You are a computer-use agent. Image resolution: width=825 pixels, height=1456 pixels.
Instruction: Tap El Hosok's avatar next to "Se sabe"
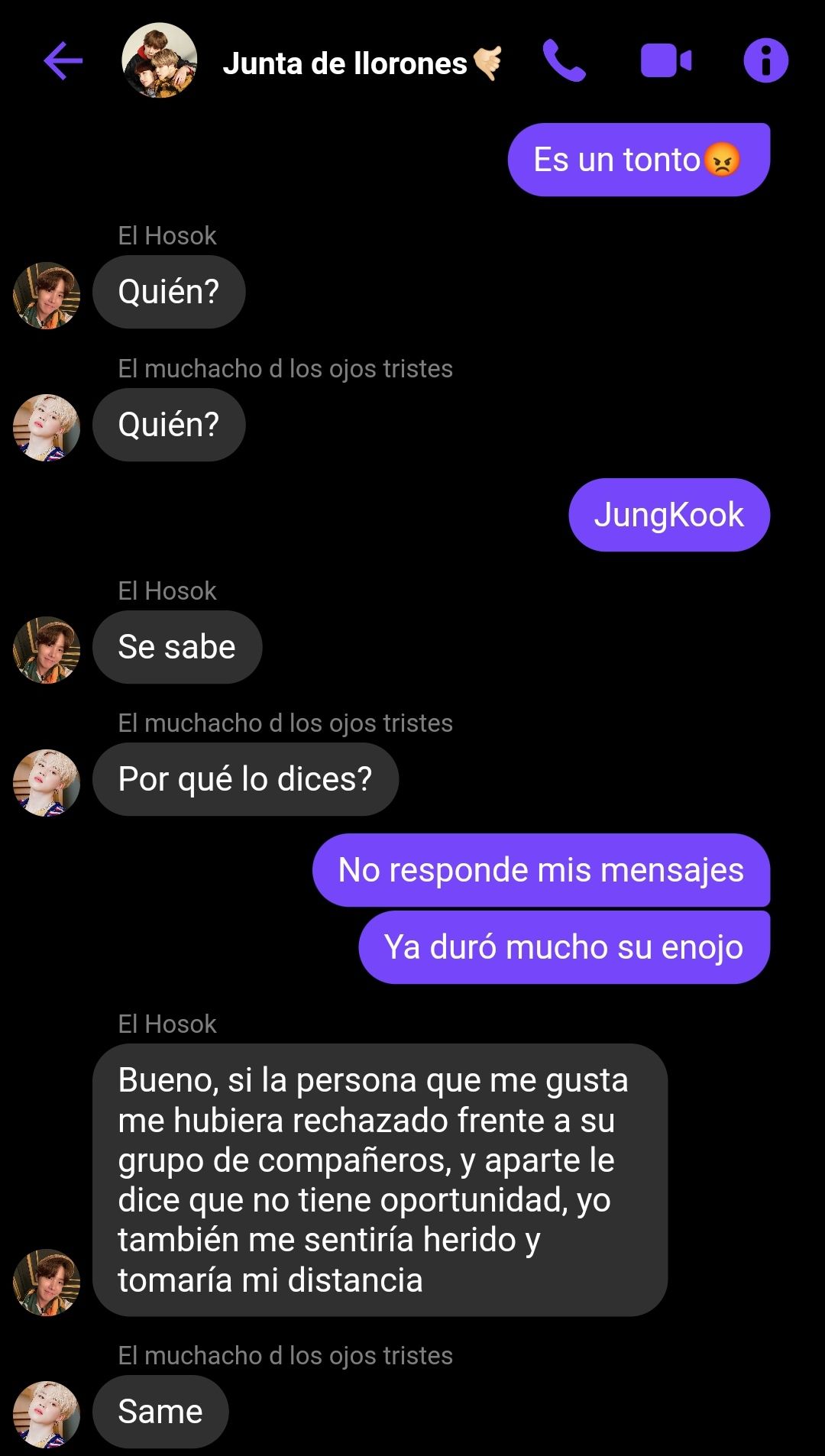pos(47,650)
